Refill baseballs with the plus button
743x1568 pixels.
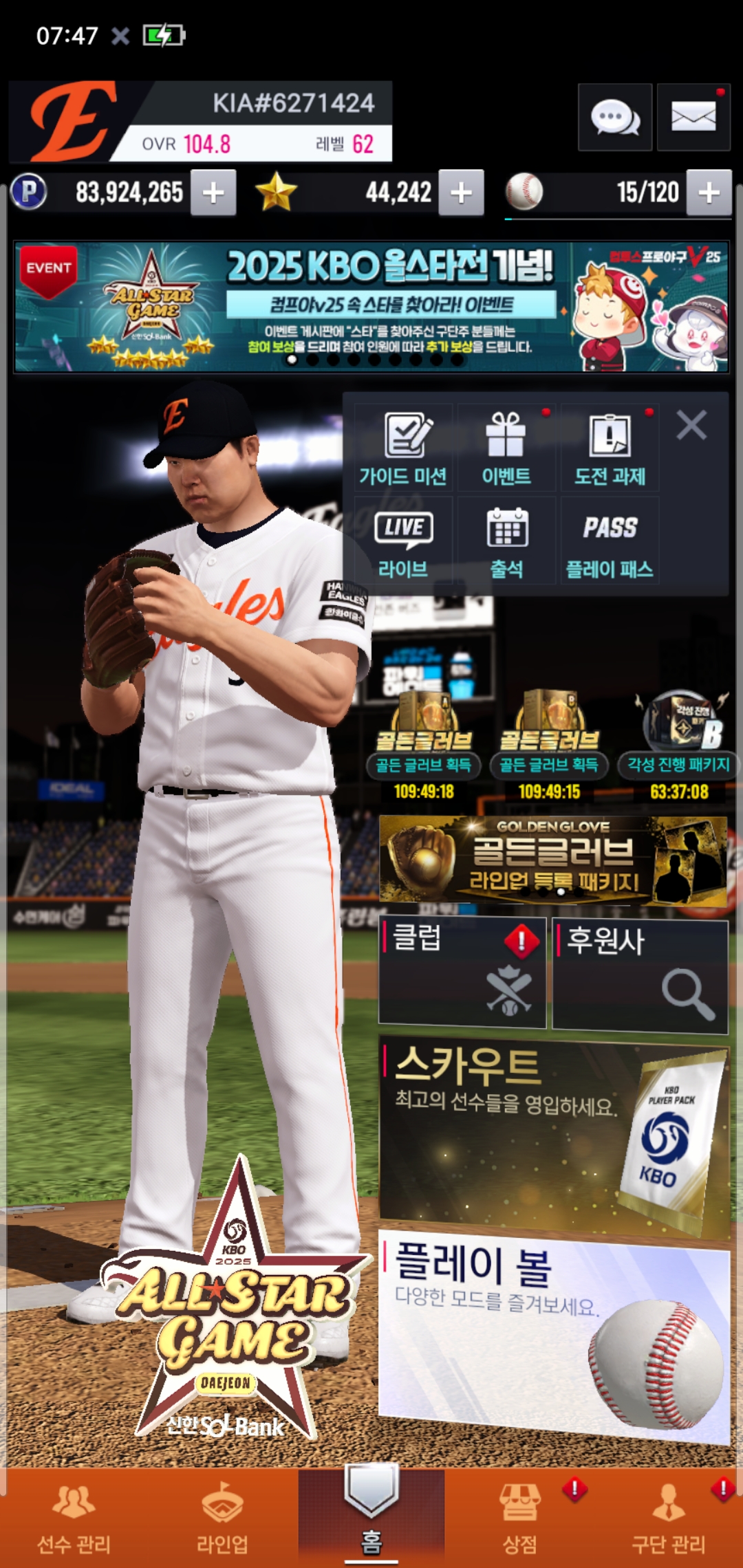pyautogui.click(x=709, y=193)
